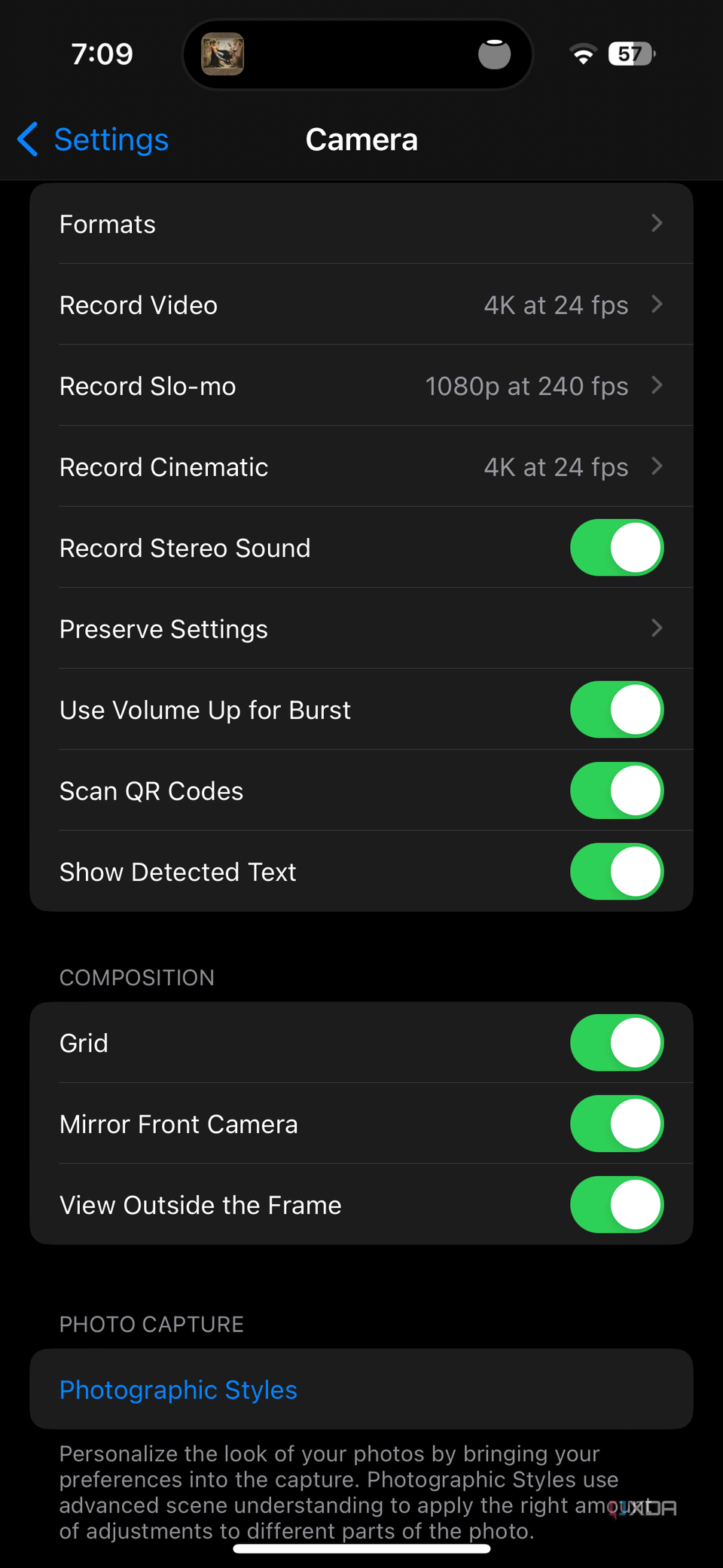723x1568 pixels.
Task: Expand Record Slo-mo resolution options
Action: 361,386
